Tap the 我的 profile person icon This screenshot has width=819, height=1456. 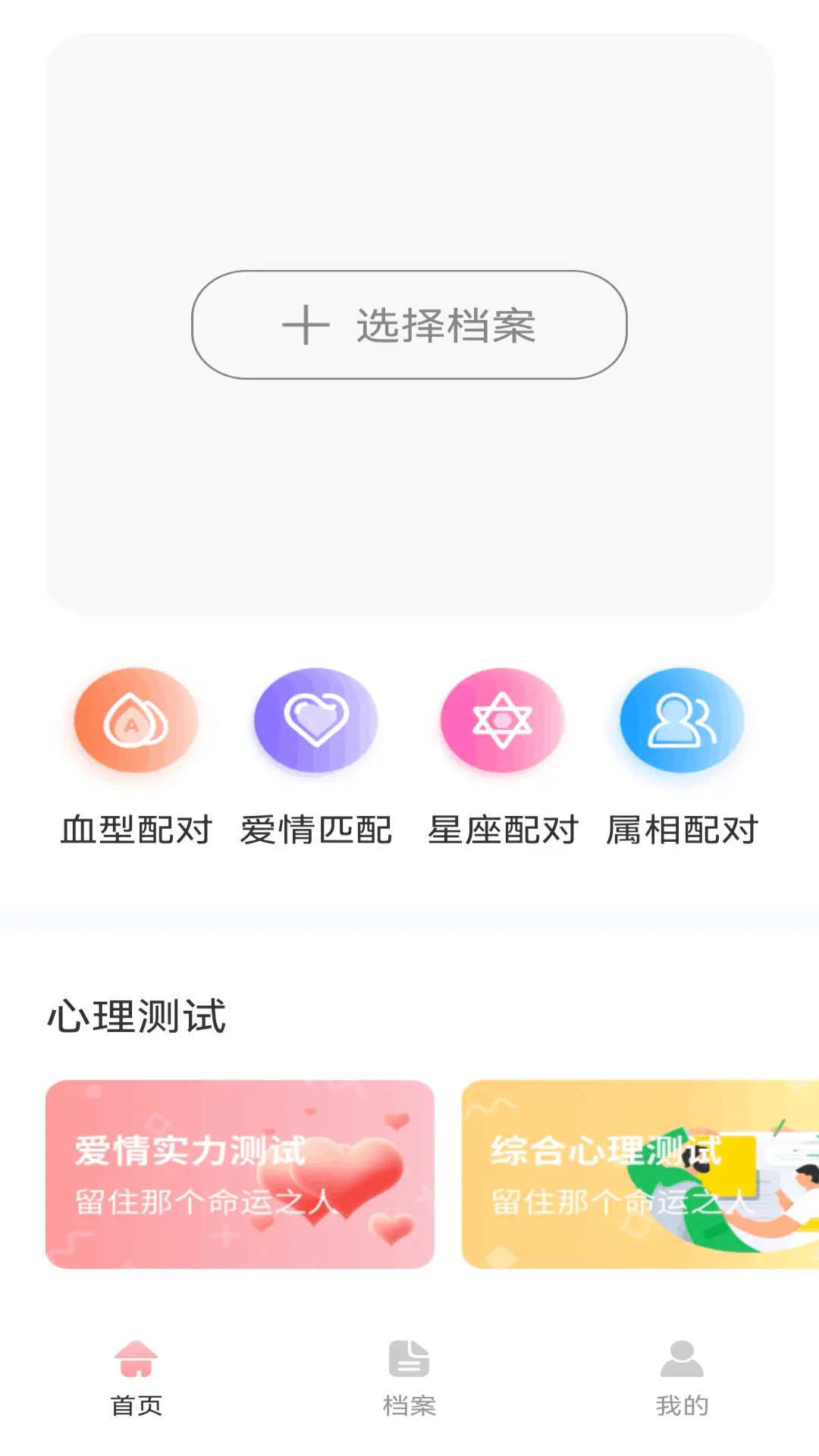(x=681, y=1361)
